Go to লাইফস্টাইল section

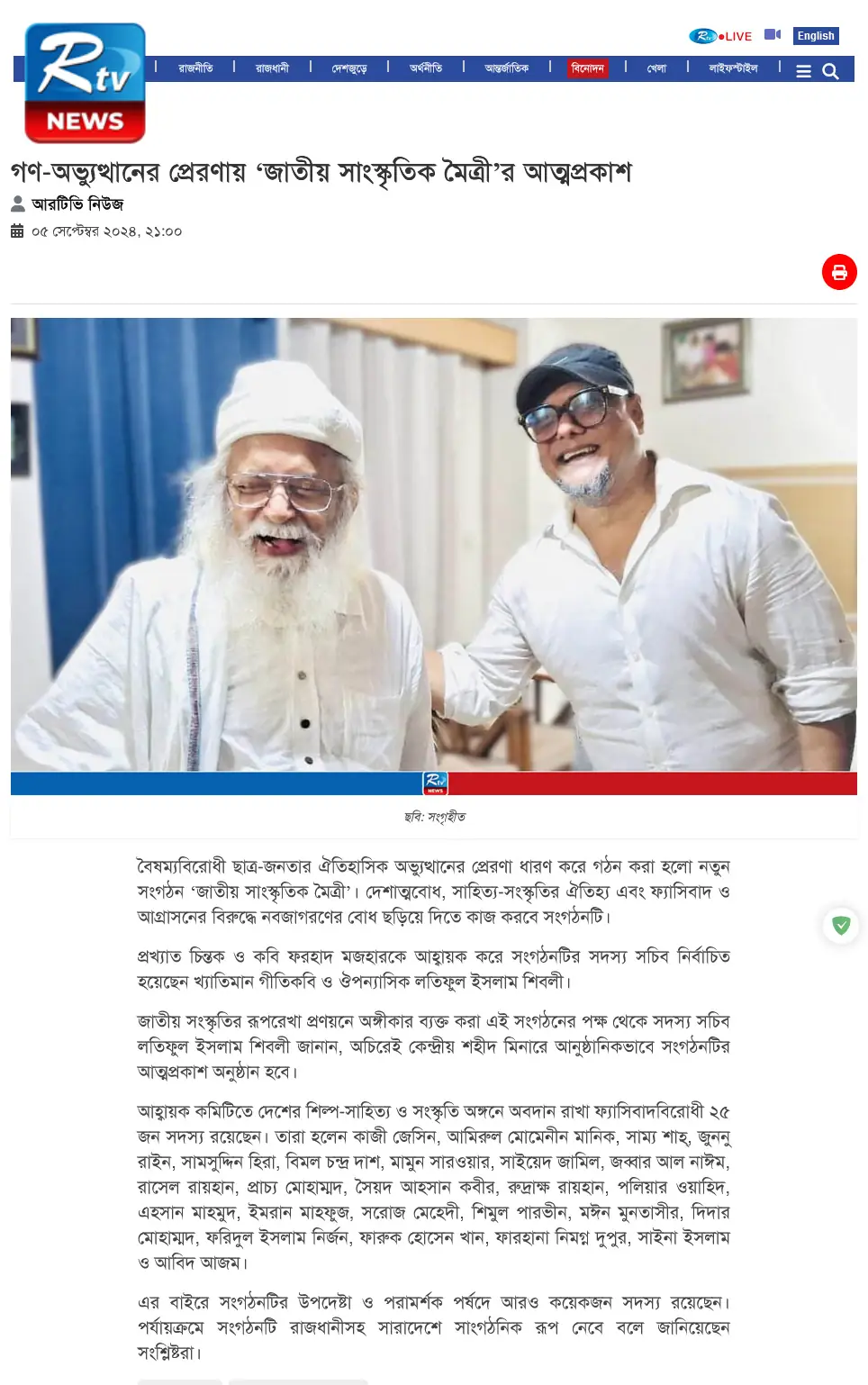(733, 68)
